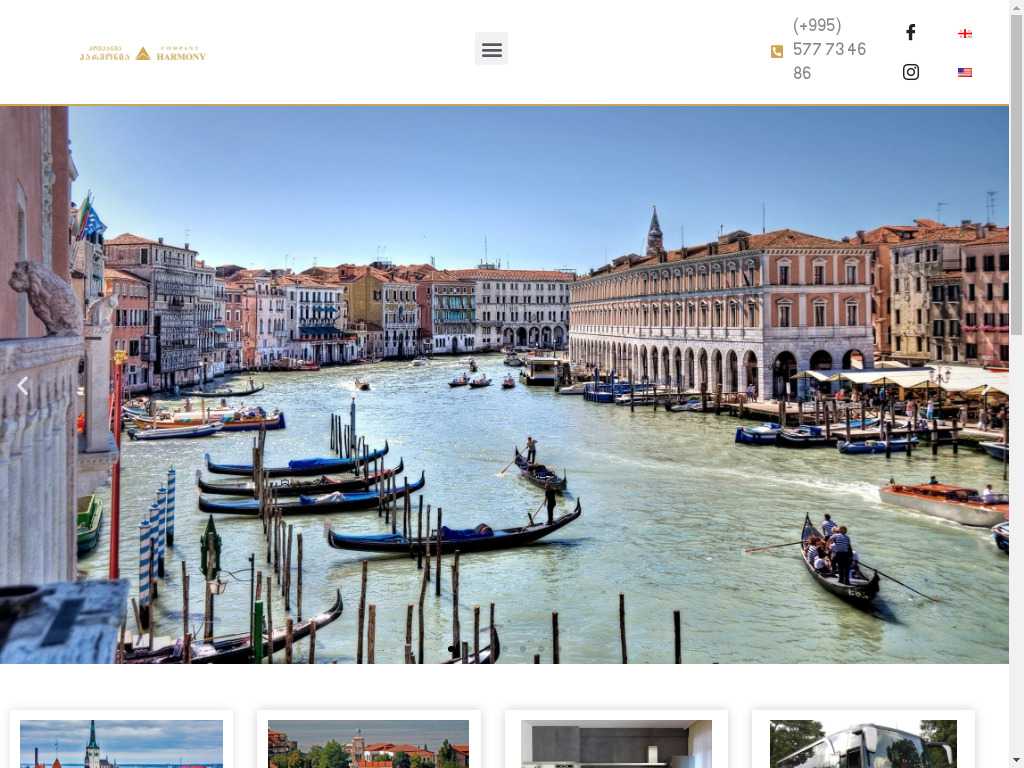Open the hamburger navigation menu
This screenshot has width=1024, height=768.
(x=491, y=49)
